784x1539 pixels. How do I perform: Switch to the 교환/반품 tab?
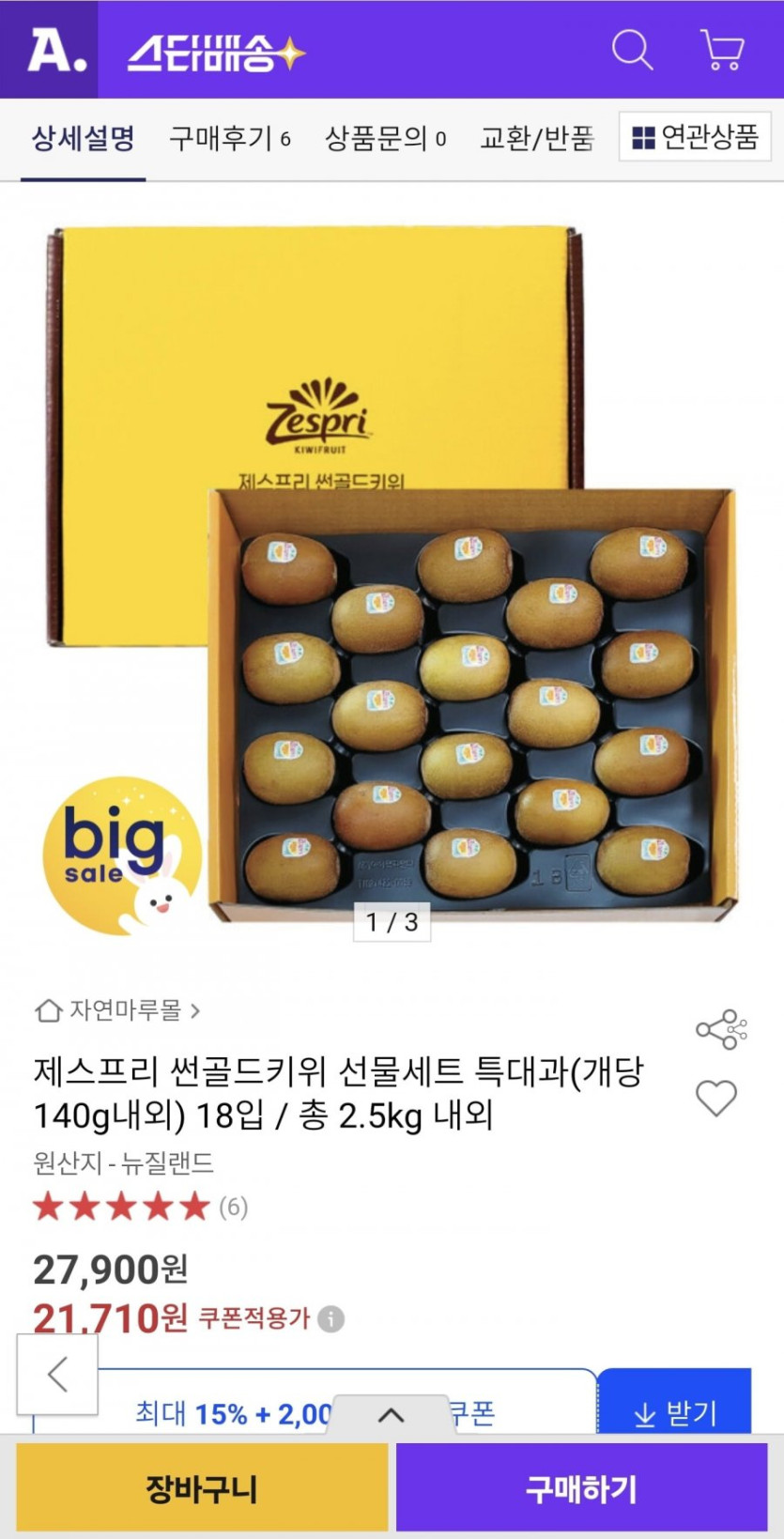click(x=537, y=139)
